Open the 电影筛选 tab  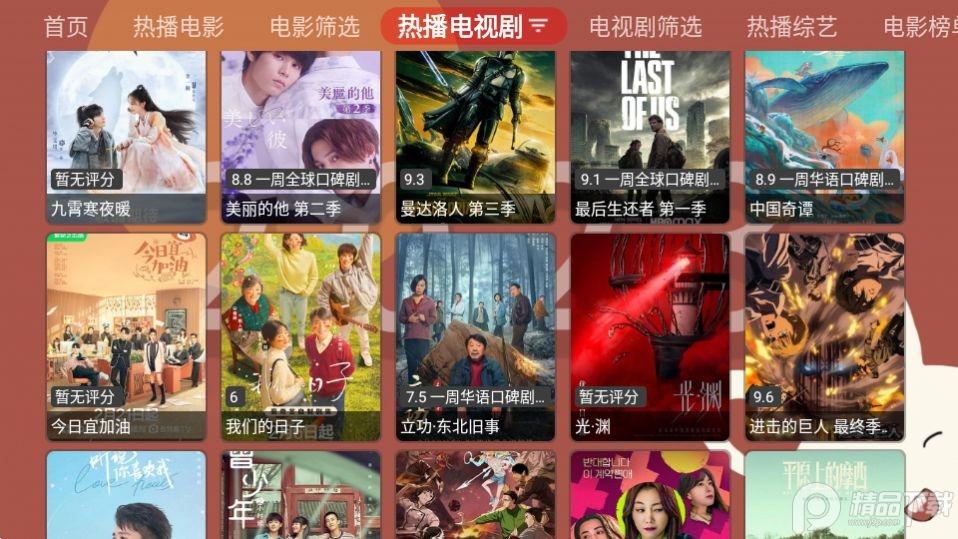[315, 27]
